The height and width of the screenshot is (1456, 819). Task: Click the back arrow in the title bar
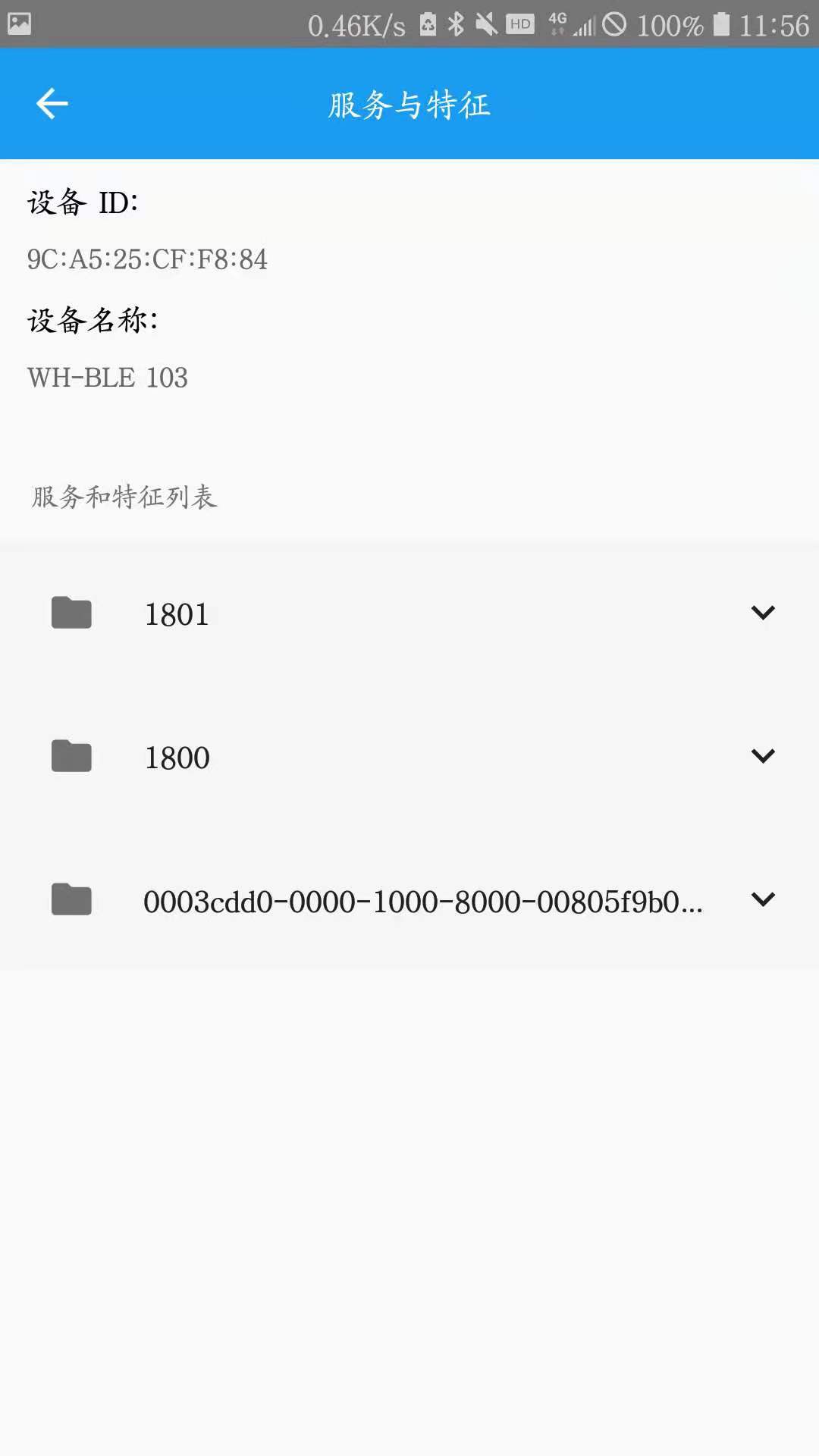[50, 103]
